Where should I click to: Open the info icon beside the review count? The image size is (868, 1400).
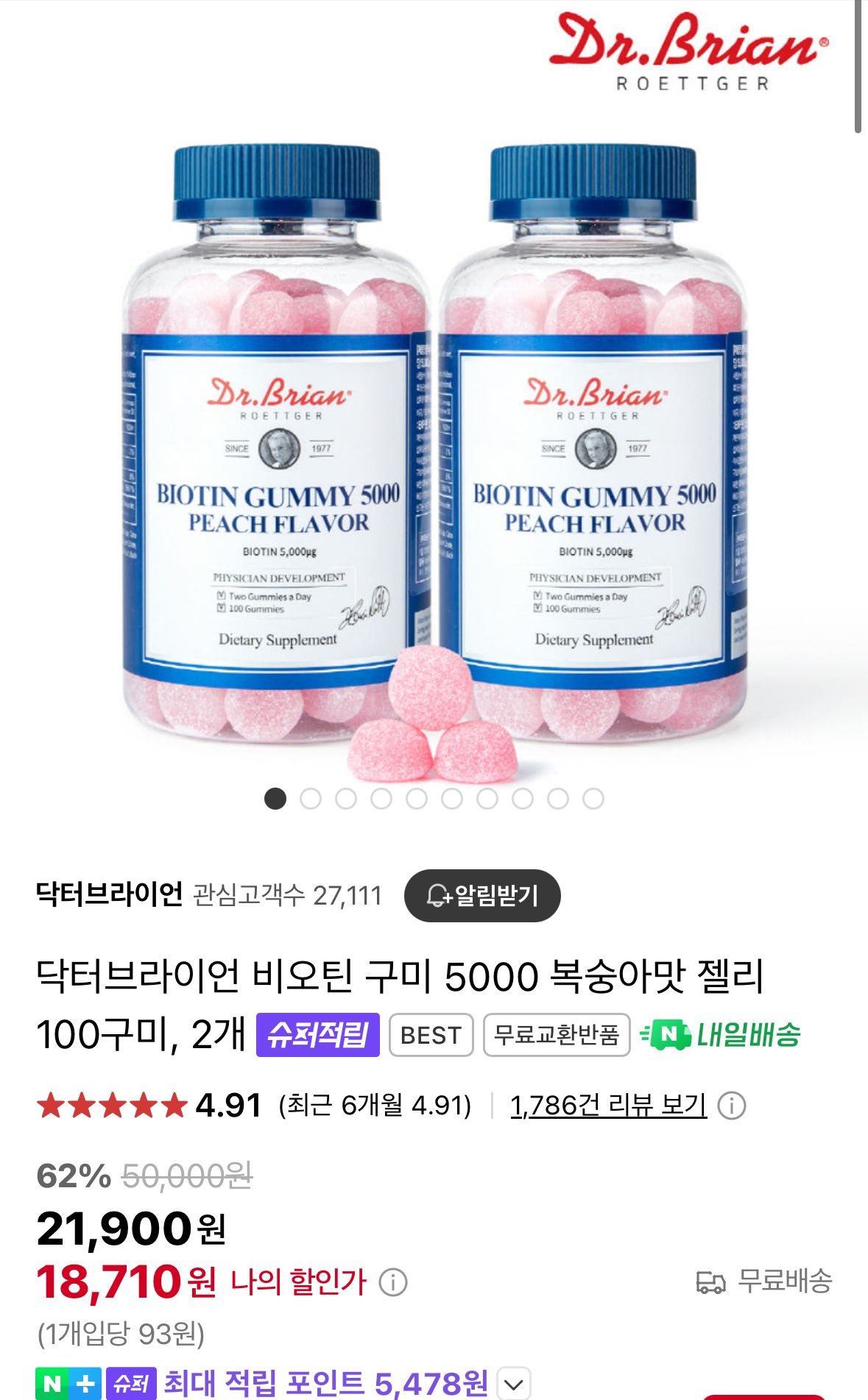(x=732, y=1106)
